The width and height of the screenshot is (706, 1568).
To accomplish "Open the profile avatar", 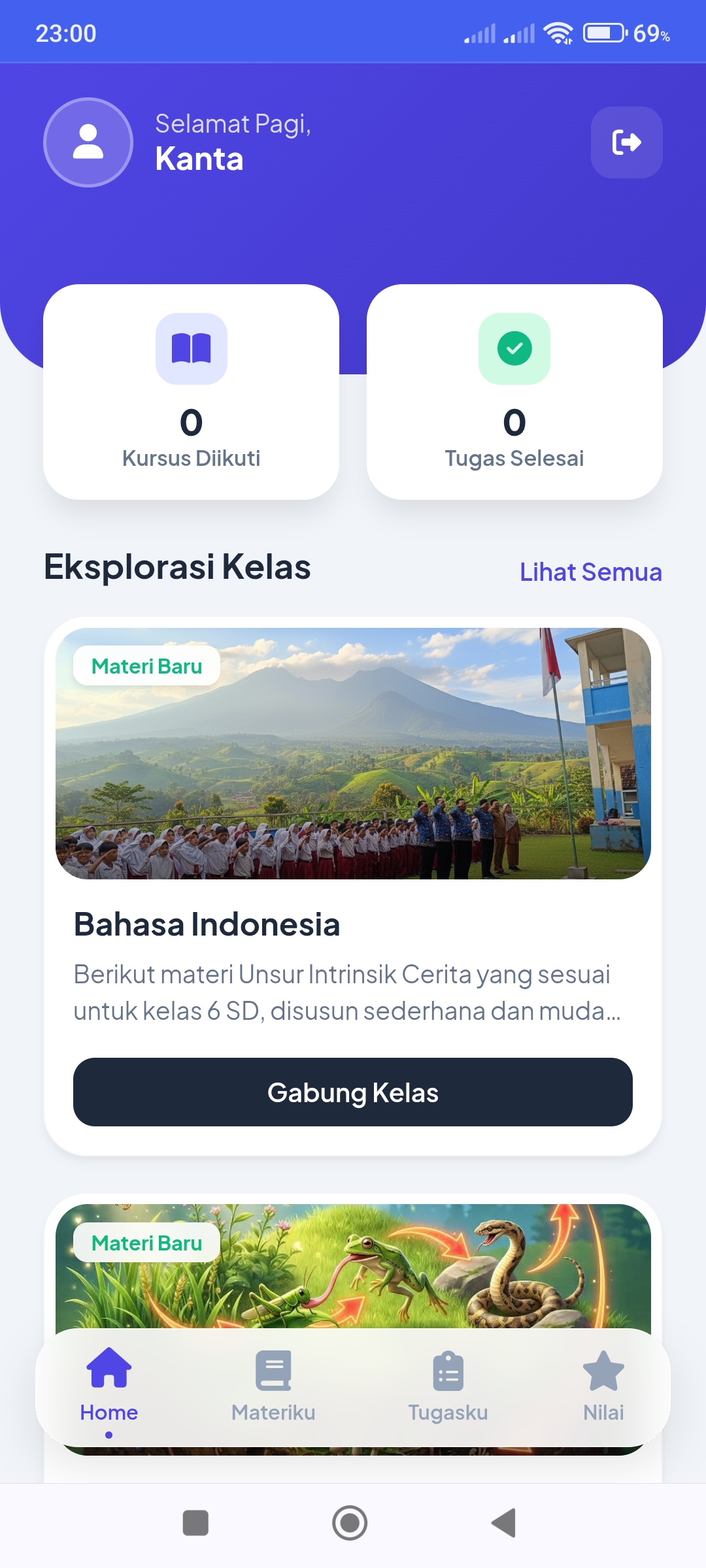I will [x=88, y=142].
